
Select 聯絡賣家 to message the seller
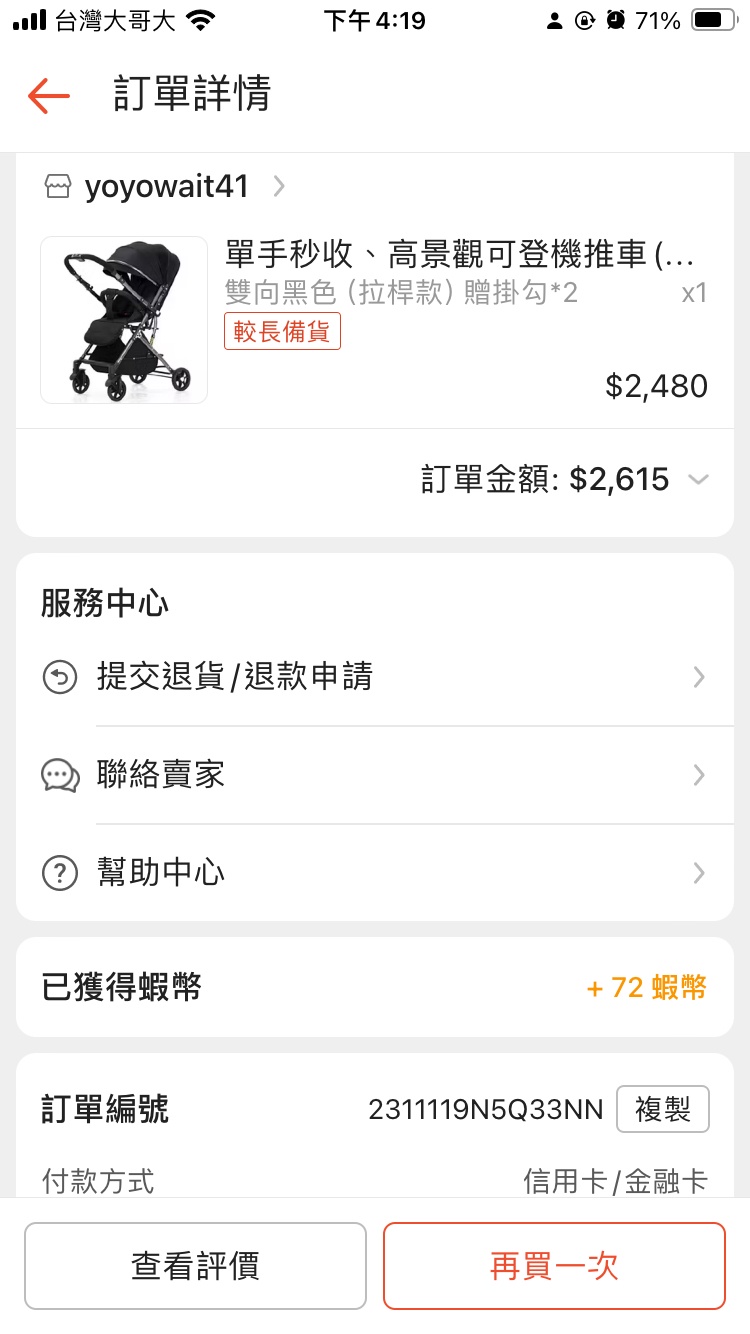(x=374, y=776)
